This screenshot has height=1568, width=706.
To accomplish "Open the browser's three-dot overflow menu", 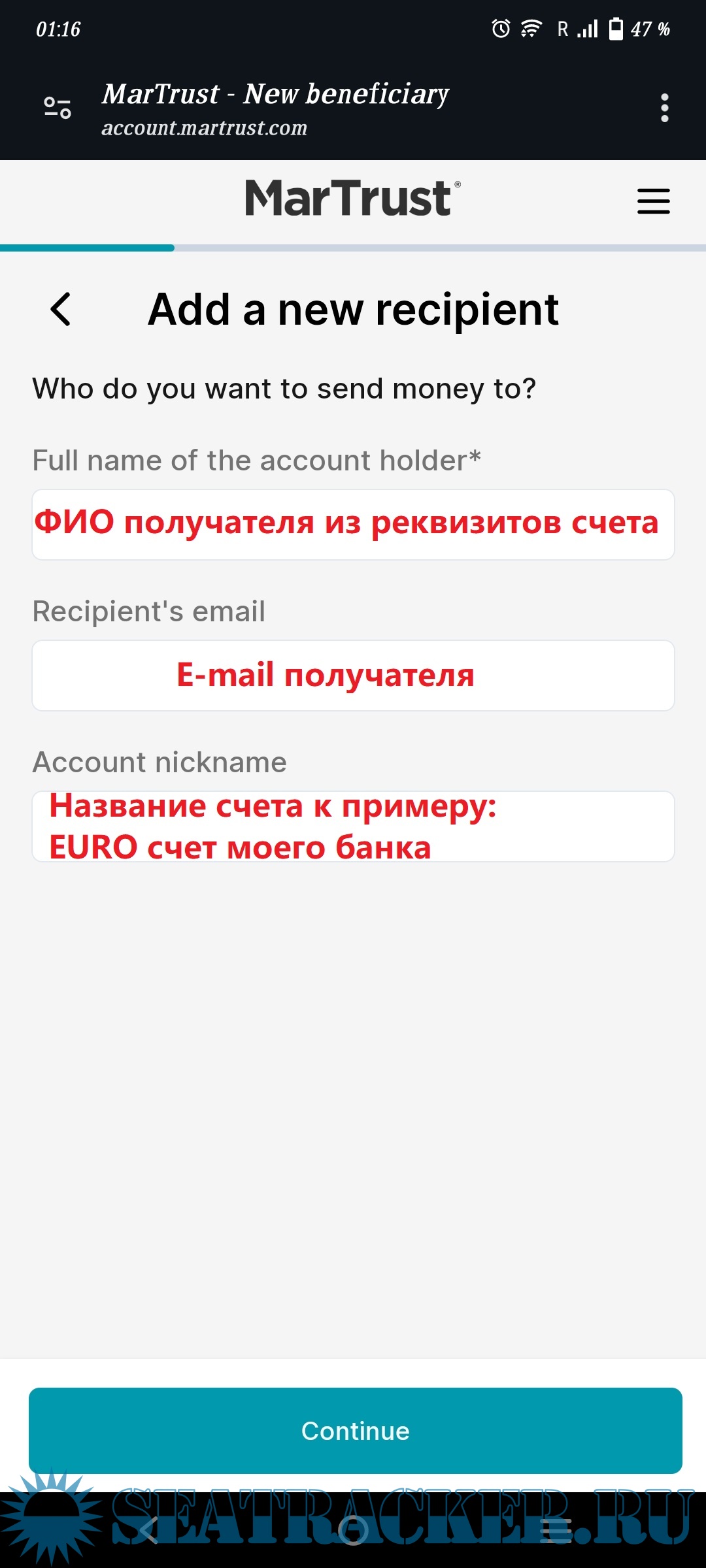I will coord(664,108).
